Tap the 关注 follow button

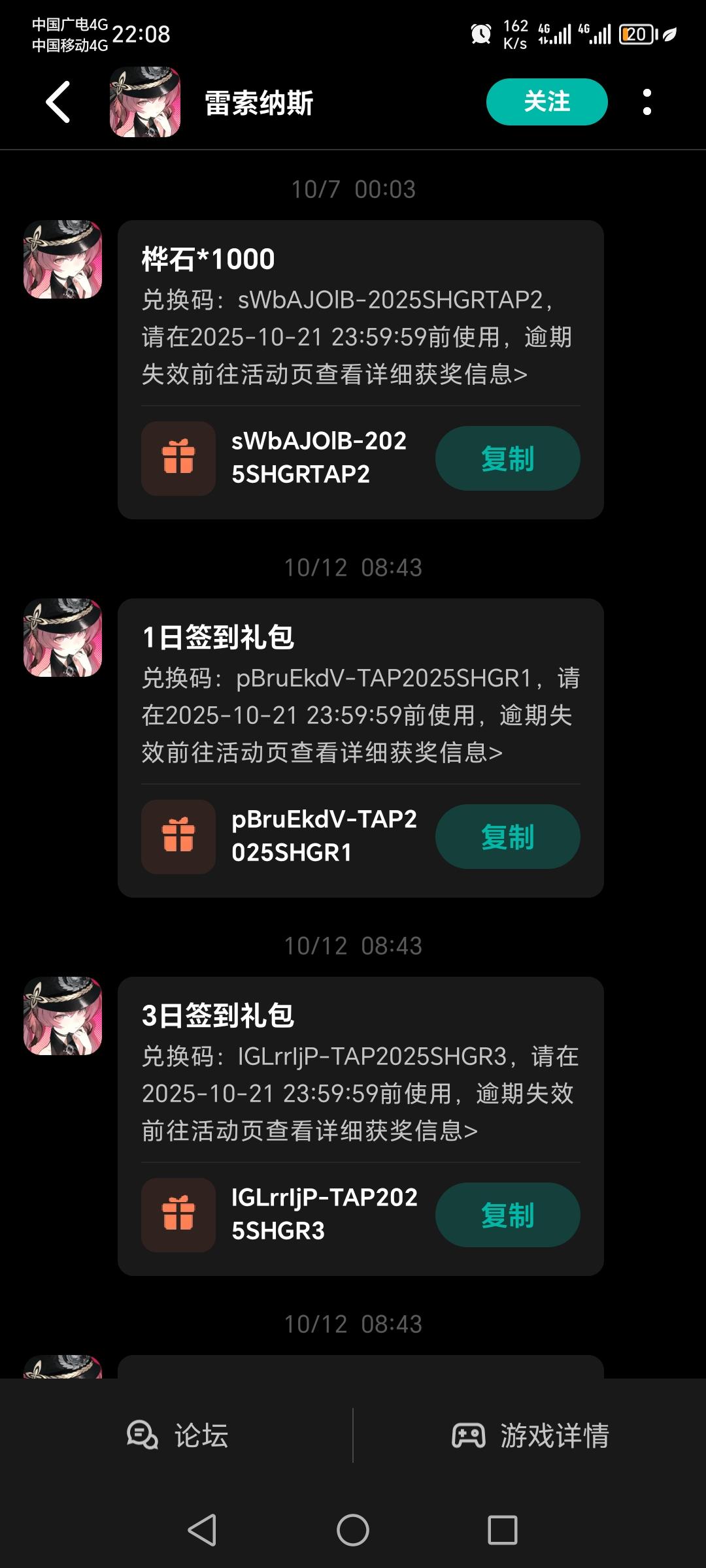pos(546,101)
